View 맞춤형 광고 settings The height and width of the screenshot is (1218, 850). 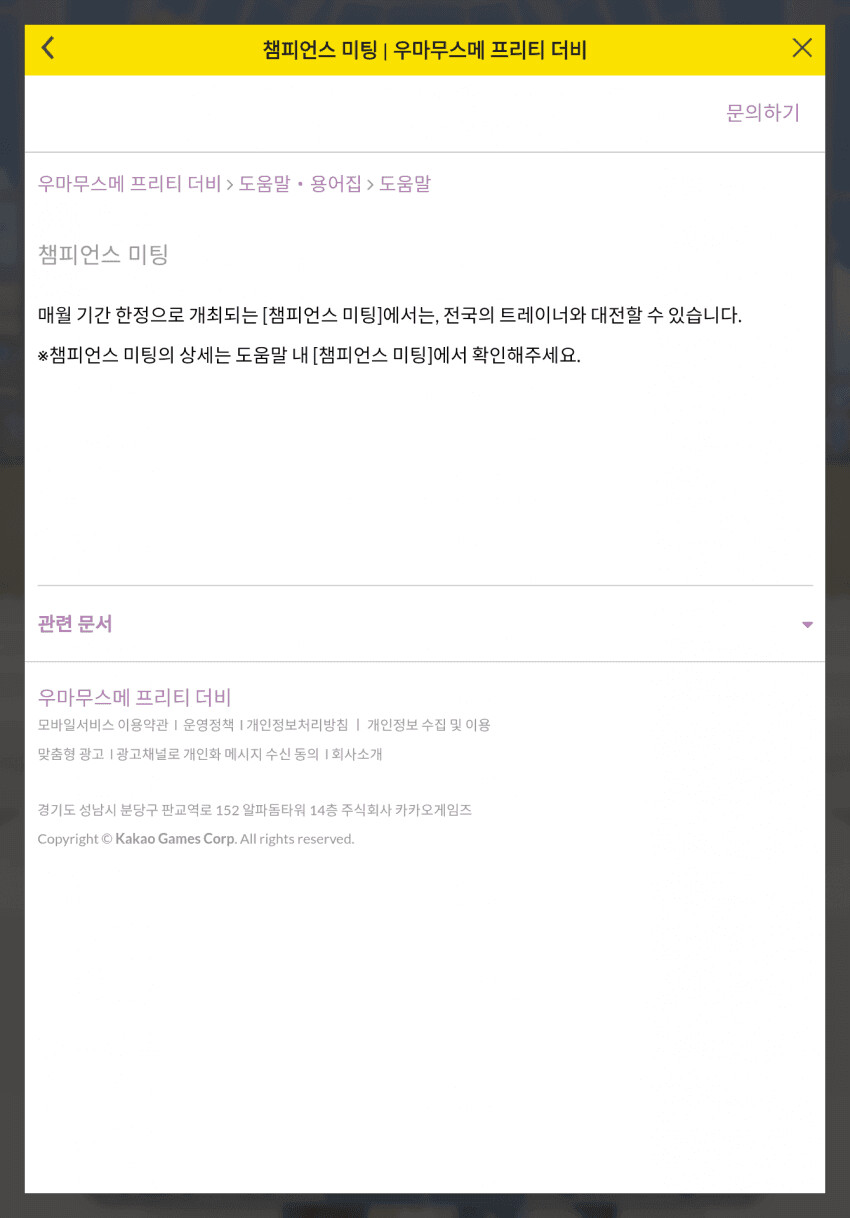[71, 754]
